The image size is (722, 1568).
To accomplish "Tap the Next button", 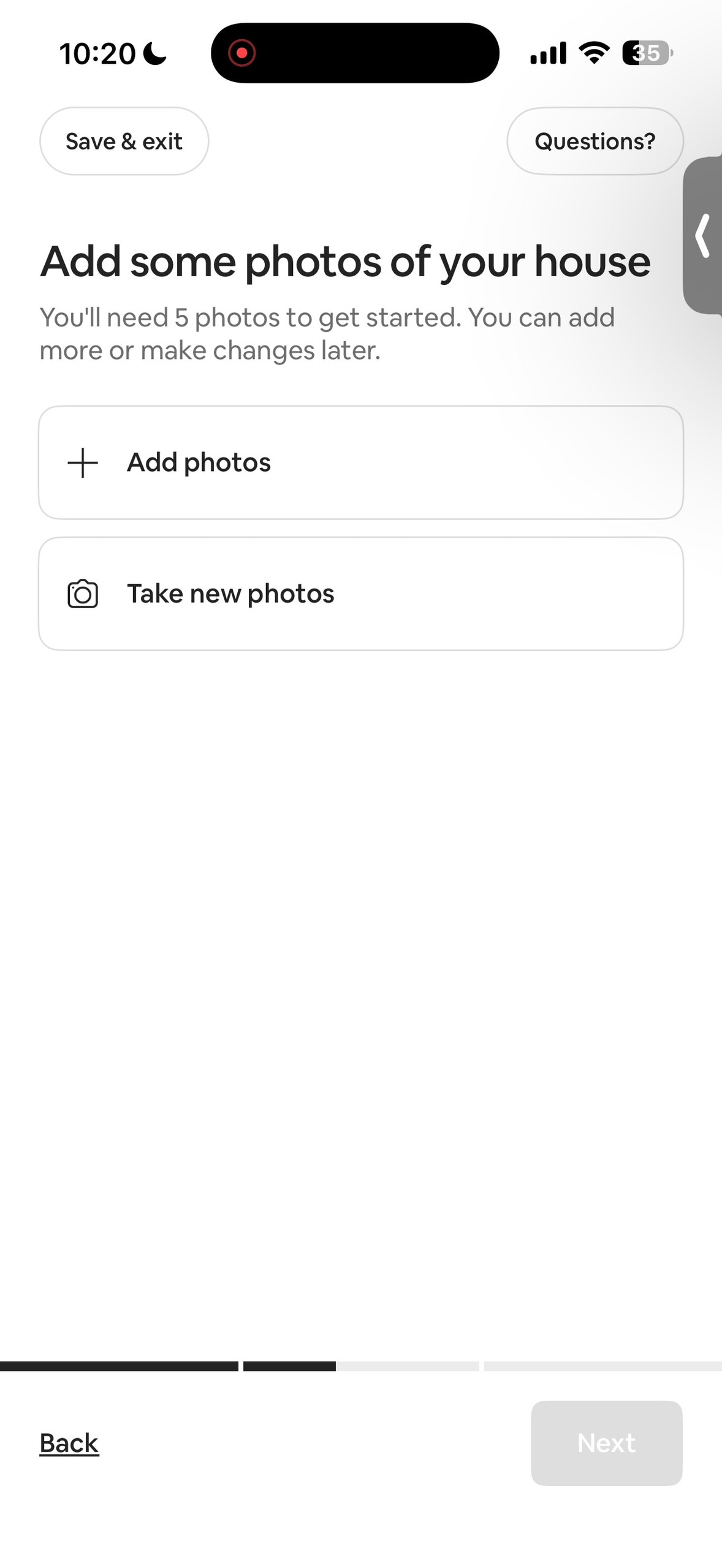I will click(x=606, y=1443).
